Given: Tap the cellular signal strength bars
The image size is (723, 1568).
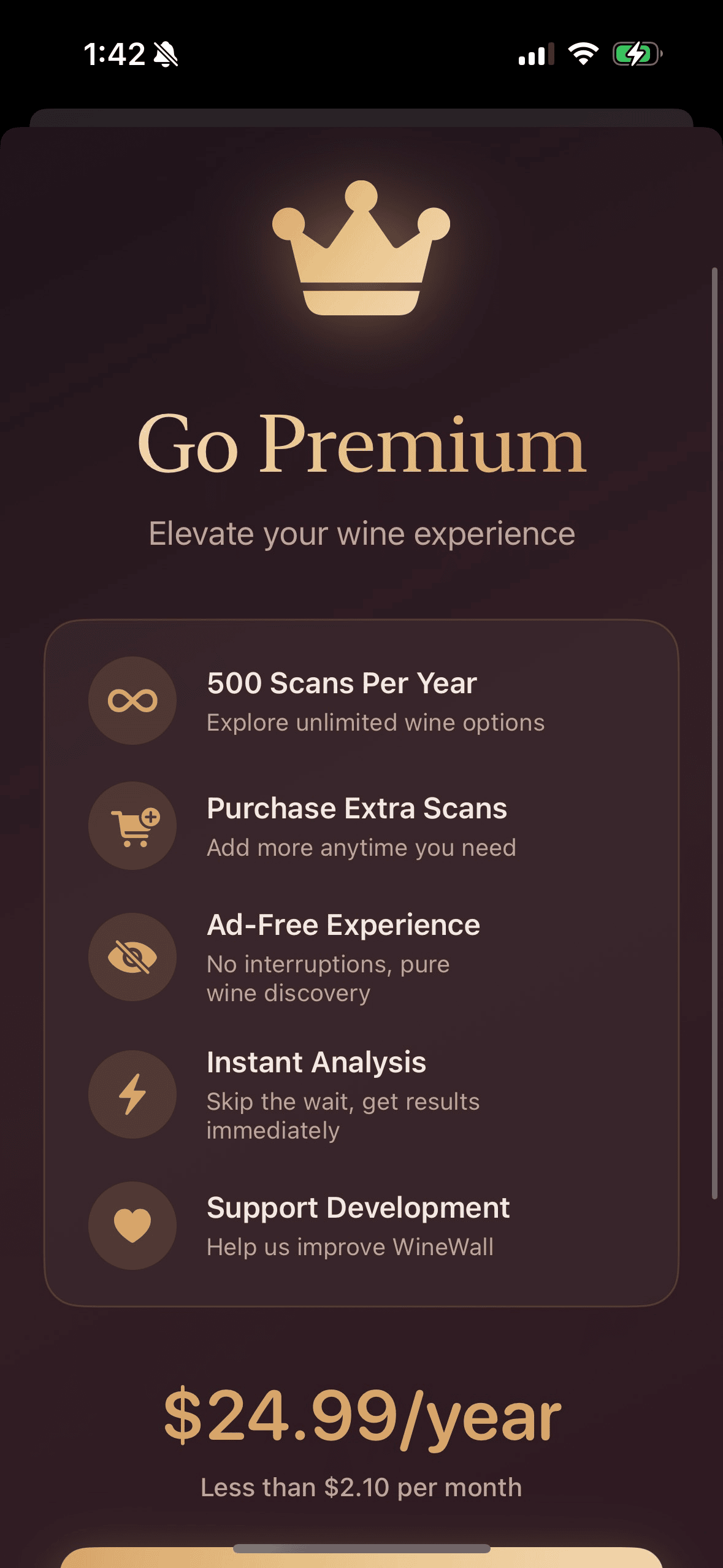Looking at the screenshot, I should click(536, 54).
